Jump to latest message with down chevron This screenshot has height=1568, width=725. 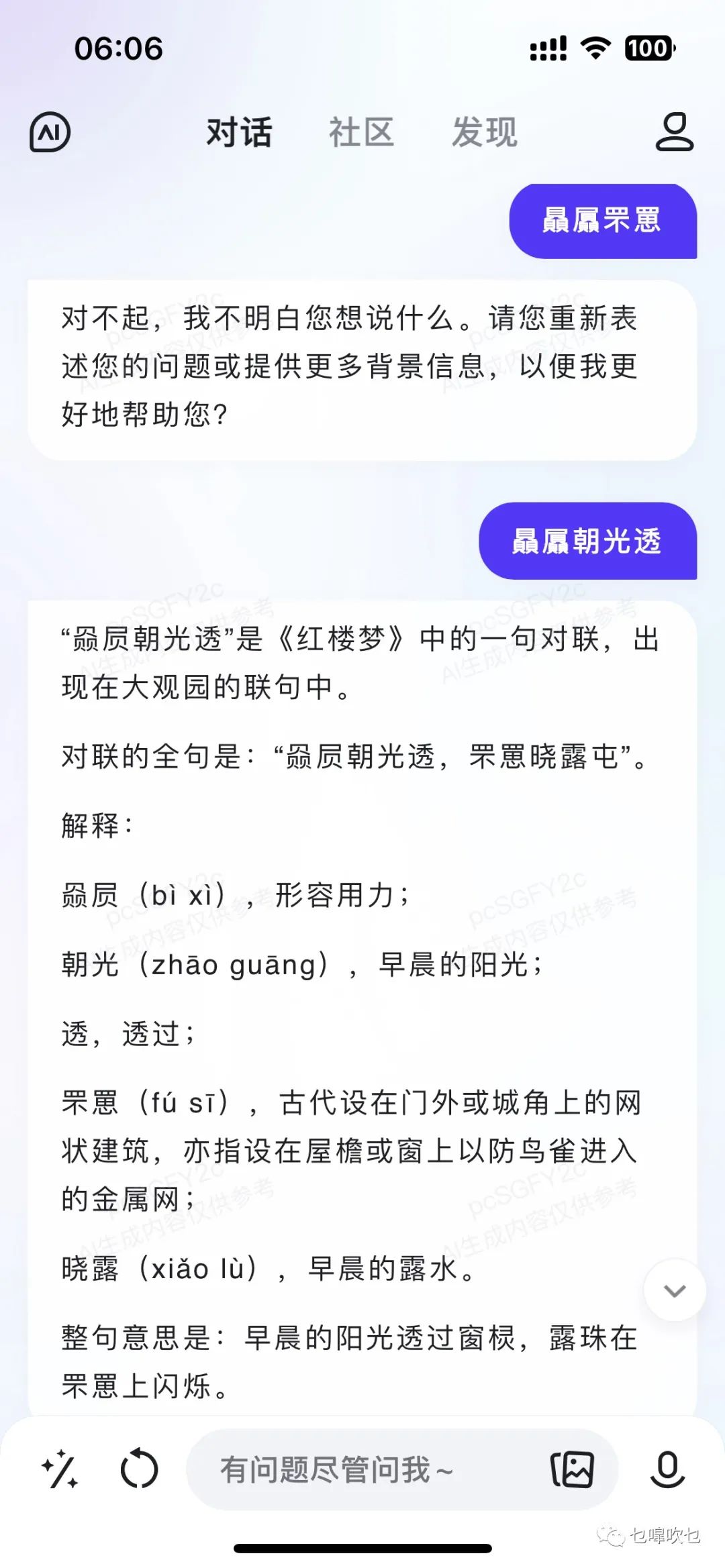click(674, 1290)
